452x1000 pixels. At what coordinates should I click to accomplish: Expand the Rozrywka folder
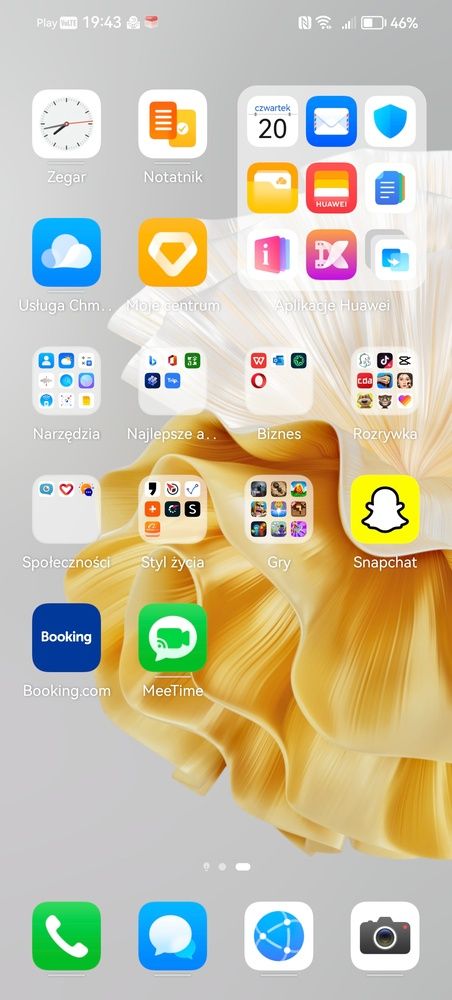pyautogui.click(x=385, y=381)
